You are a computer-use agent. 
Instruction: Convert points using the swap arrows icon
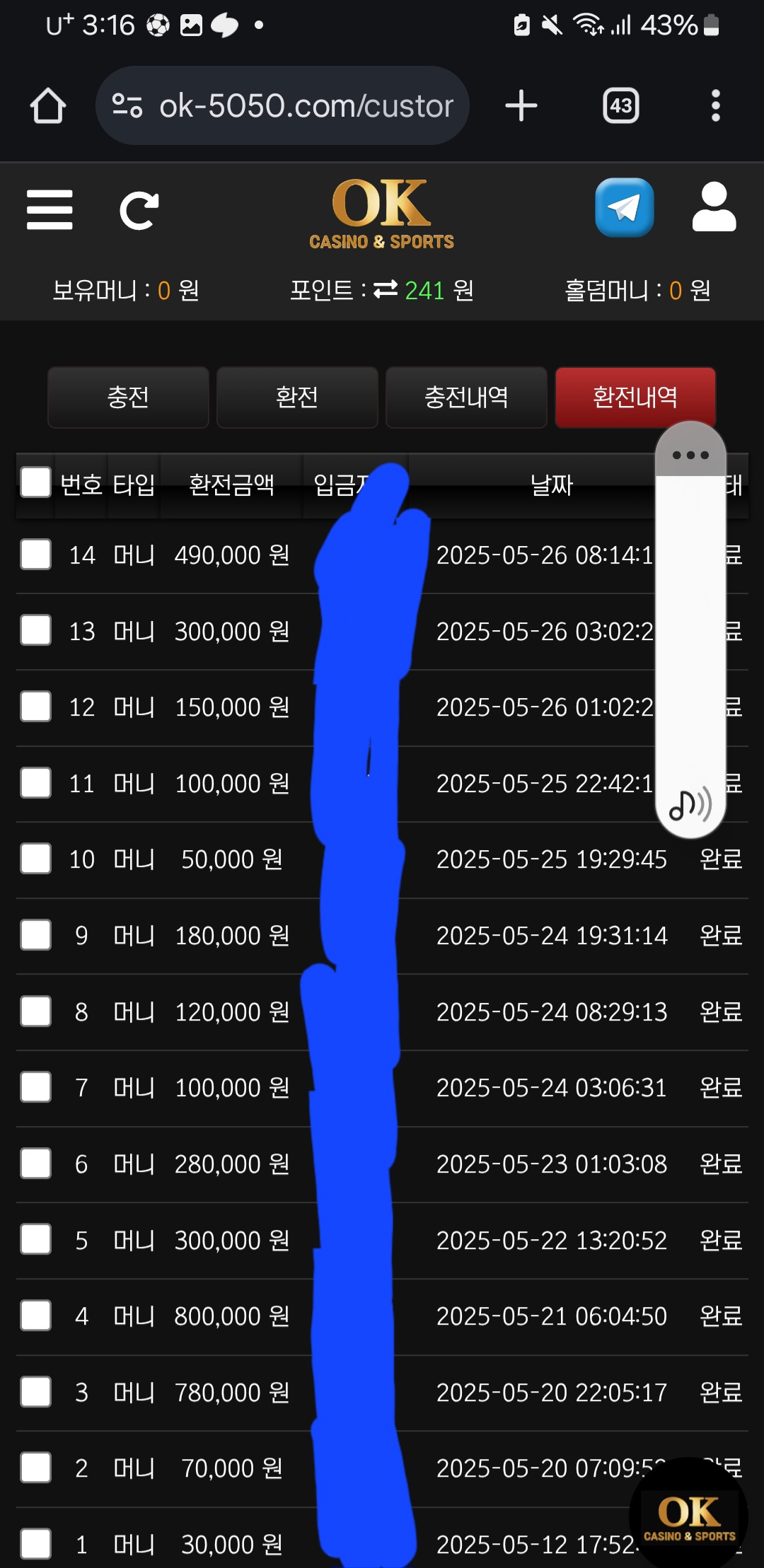click(x=386, y=289)
